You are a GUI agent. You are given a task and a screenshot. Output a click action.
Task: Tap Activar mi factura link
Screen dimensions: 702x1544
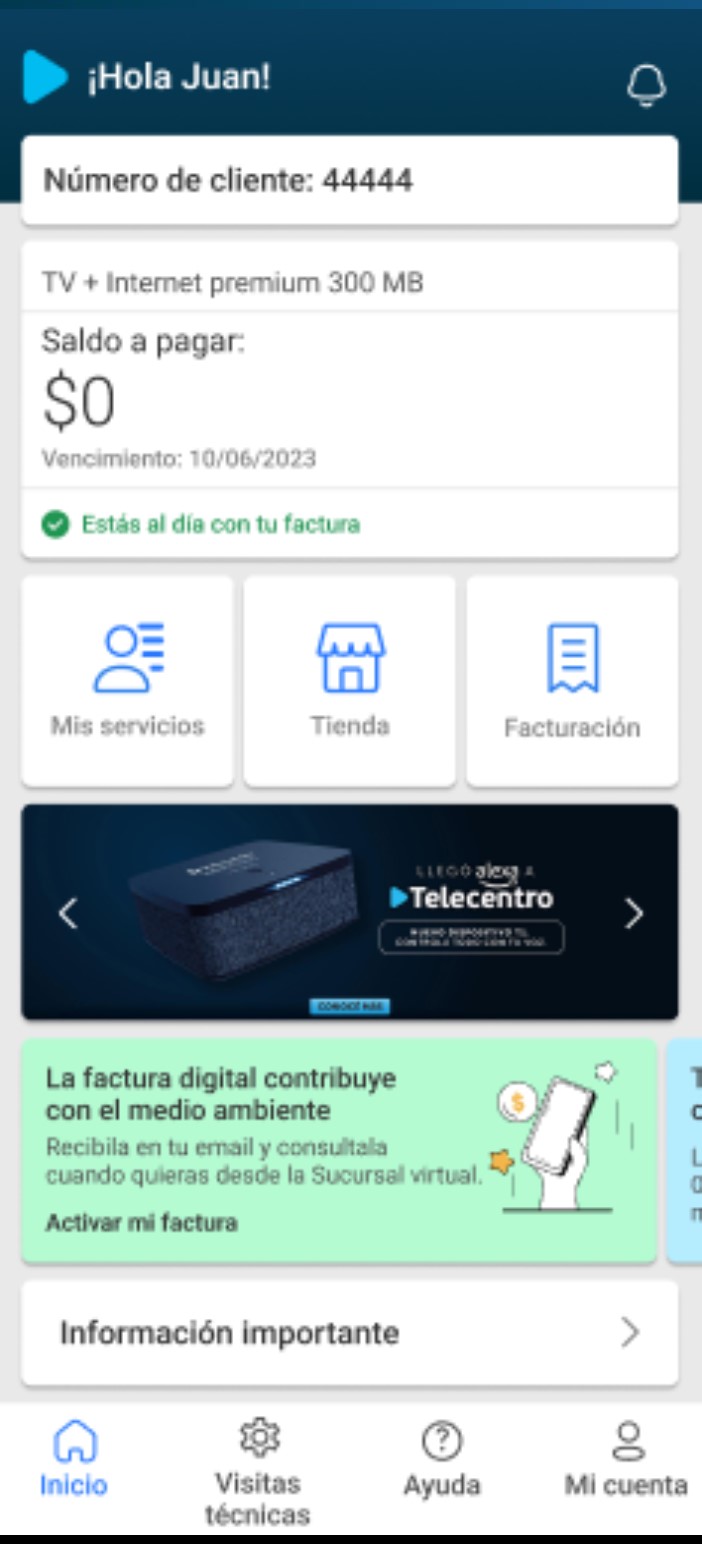141,1222
